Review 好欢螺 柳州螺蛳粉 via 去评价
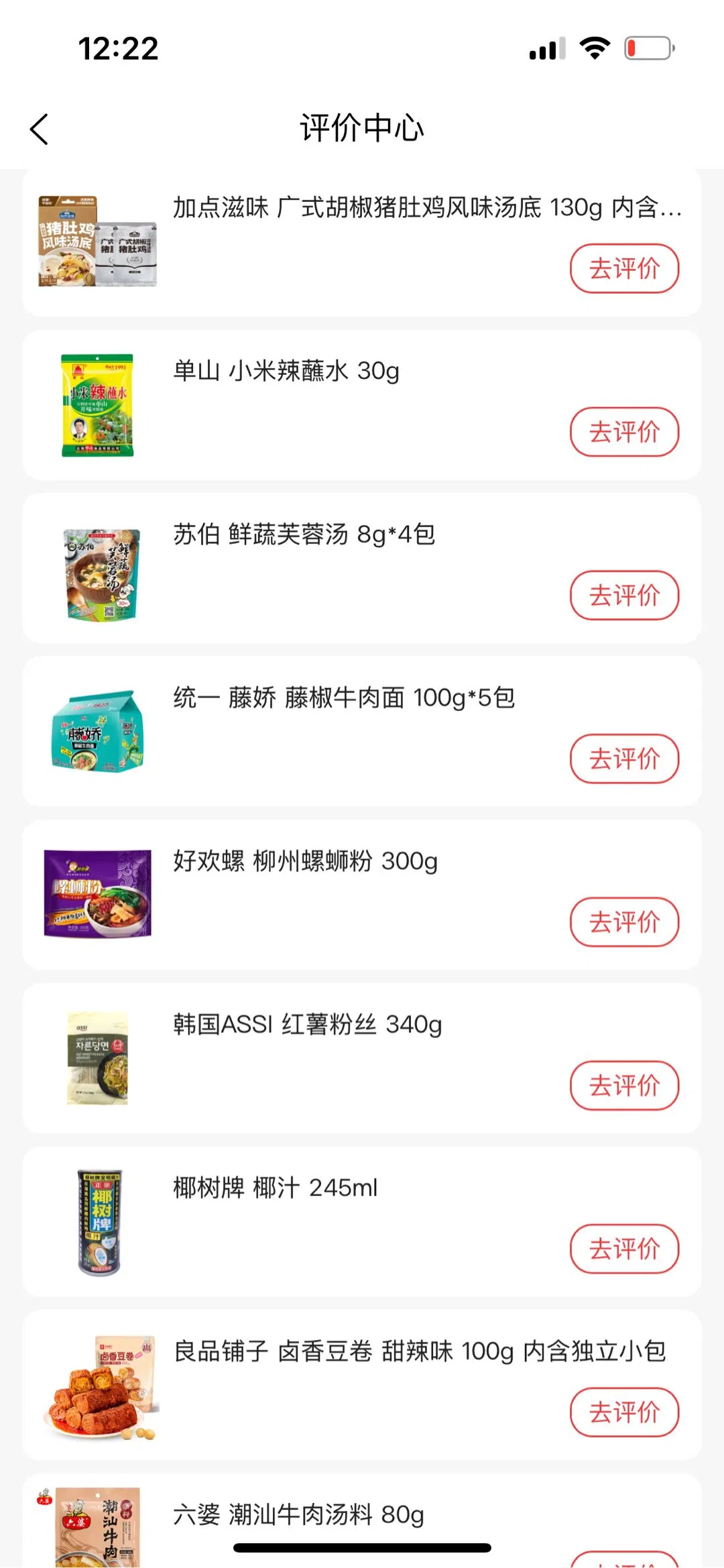Viewport: 724px width, 1568px height. [x=624, y=922]
